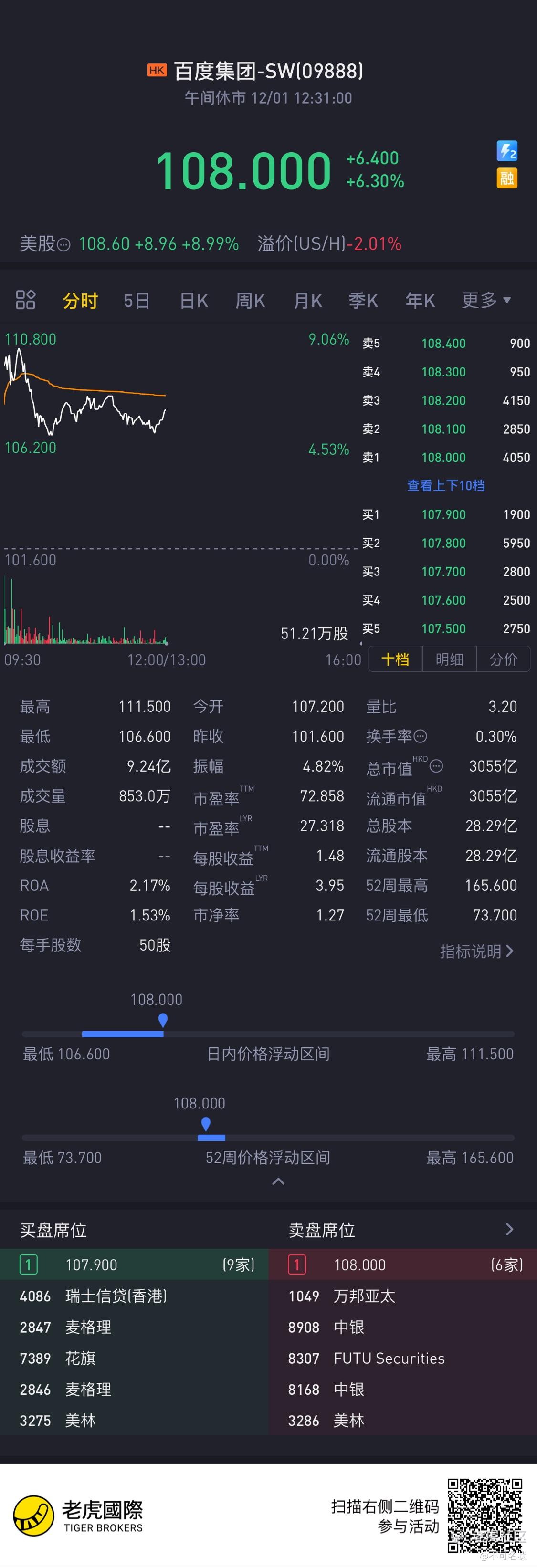
Task: Switch to the 周K chart
Action: point(250,301)
